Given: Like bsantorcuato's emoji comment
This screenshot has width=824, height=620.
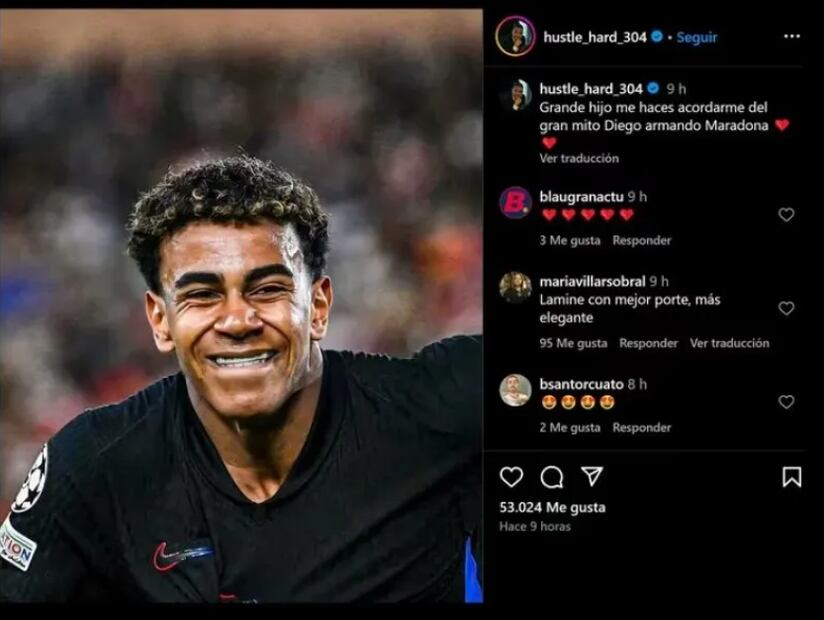Looking at the screenshot, I should tap(786, 402).
